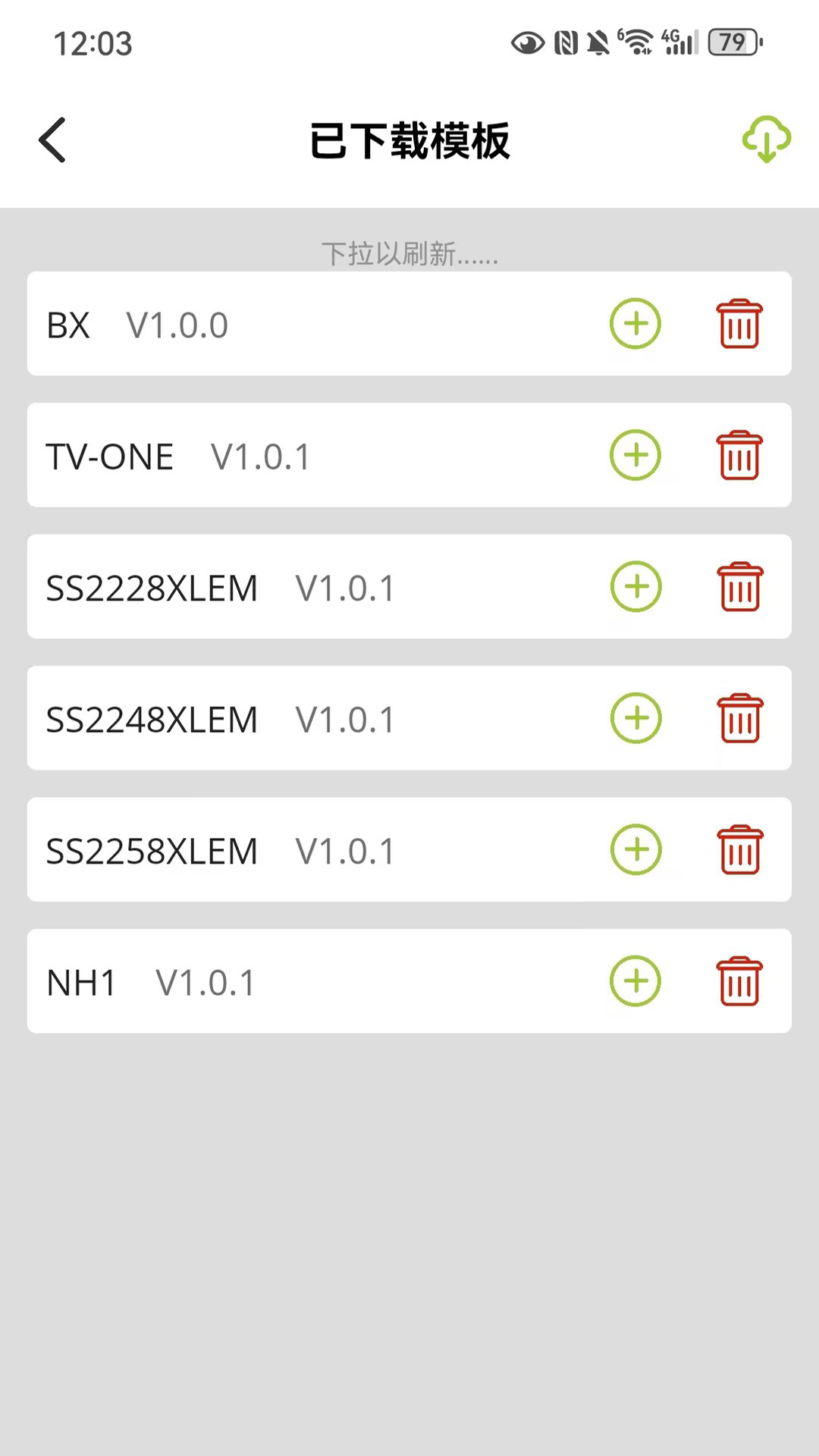Delete the BX template
819x1456 pixels.
(739, 324)
